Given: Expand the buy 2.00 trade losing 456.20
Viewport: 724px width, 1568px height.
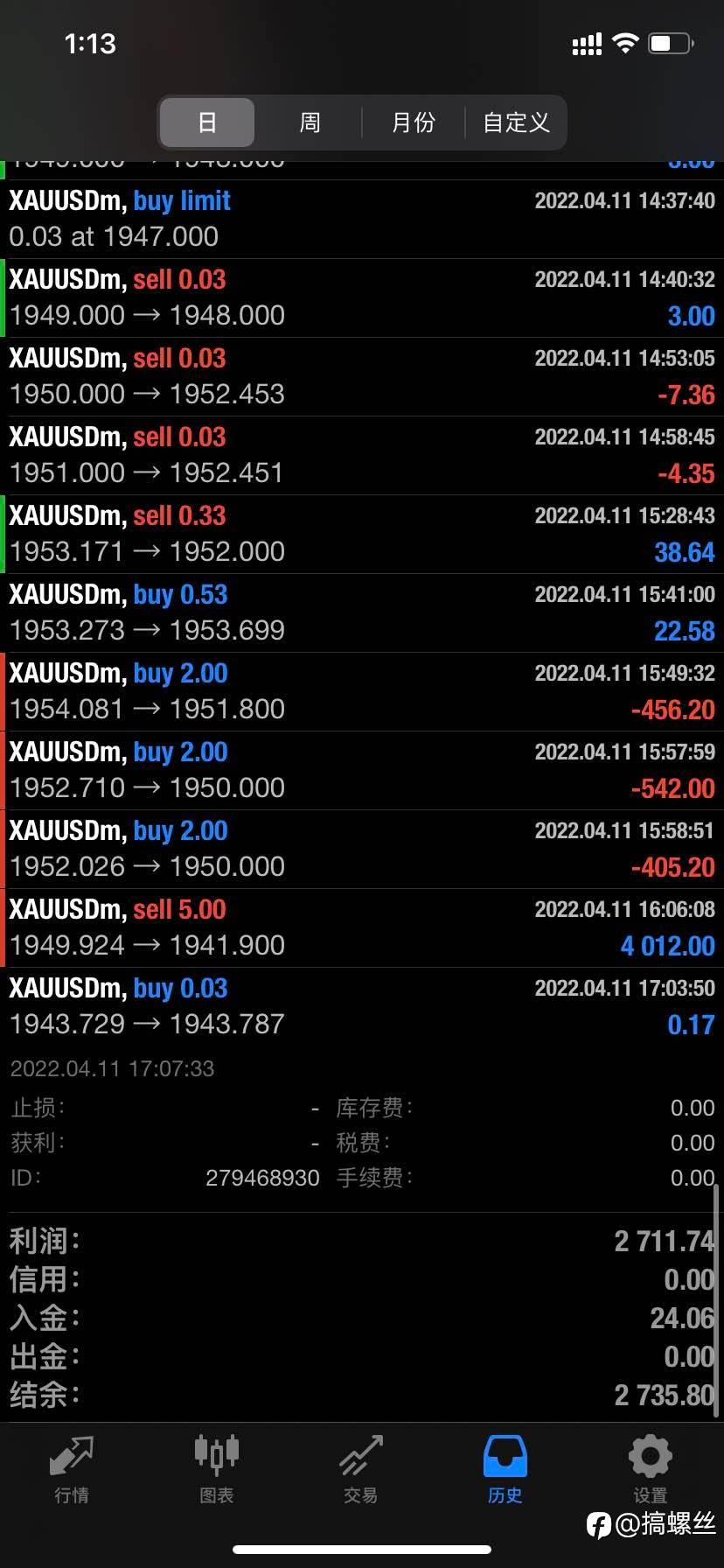Looking at the screenshot, I should (362, 691).
